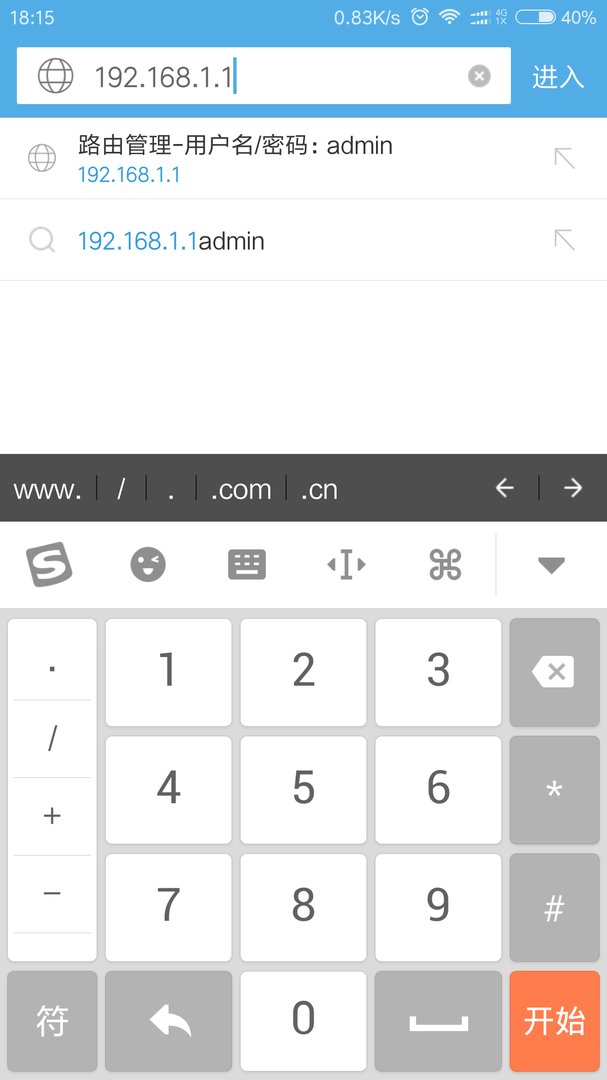
Task: Insert the .com shortcut
Action: pos(241,489)
